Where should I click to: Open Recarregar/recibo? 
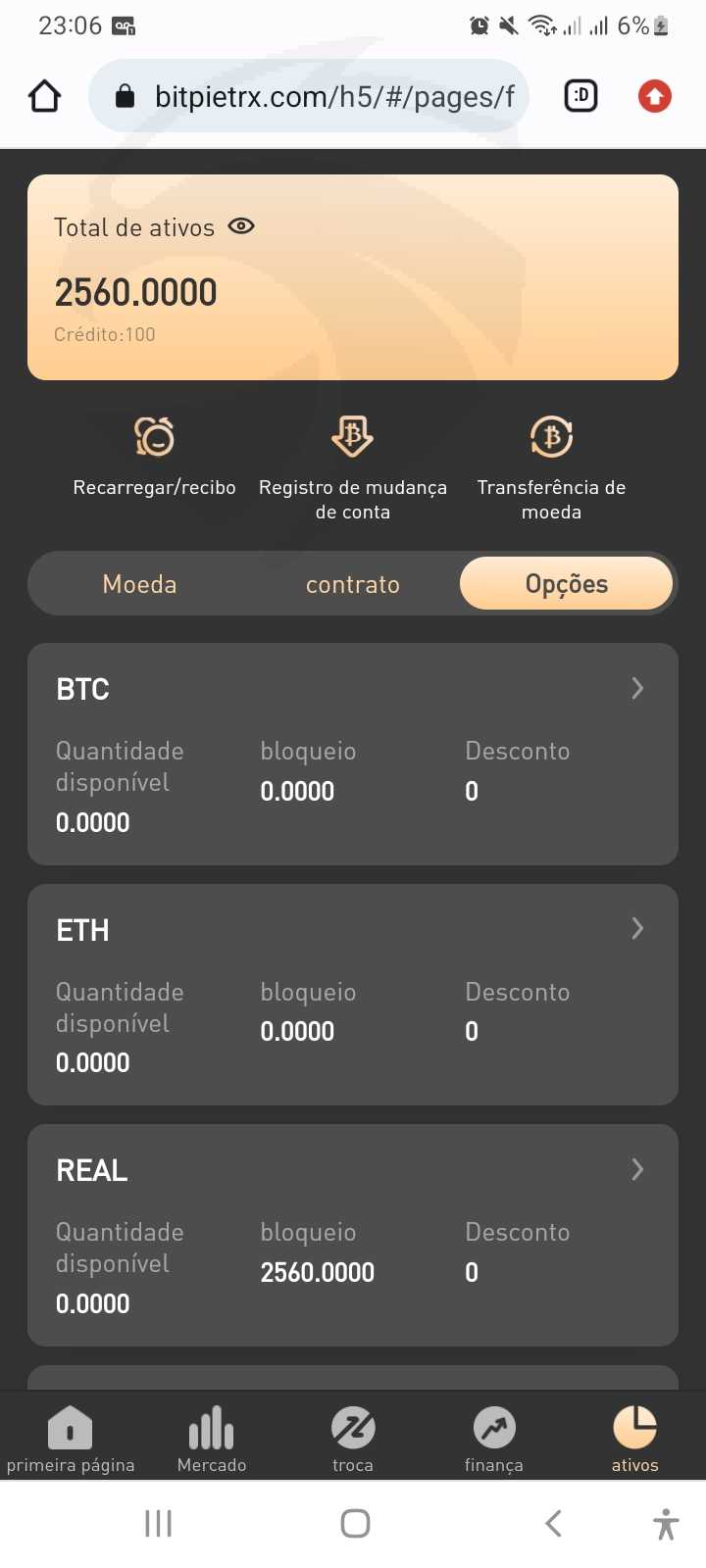pyautogui.click(x=155, y=456)
